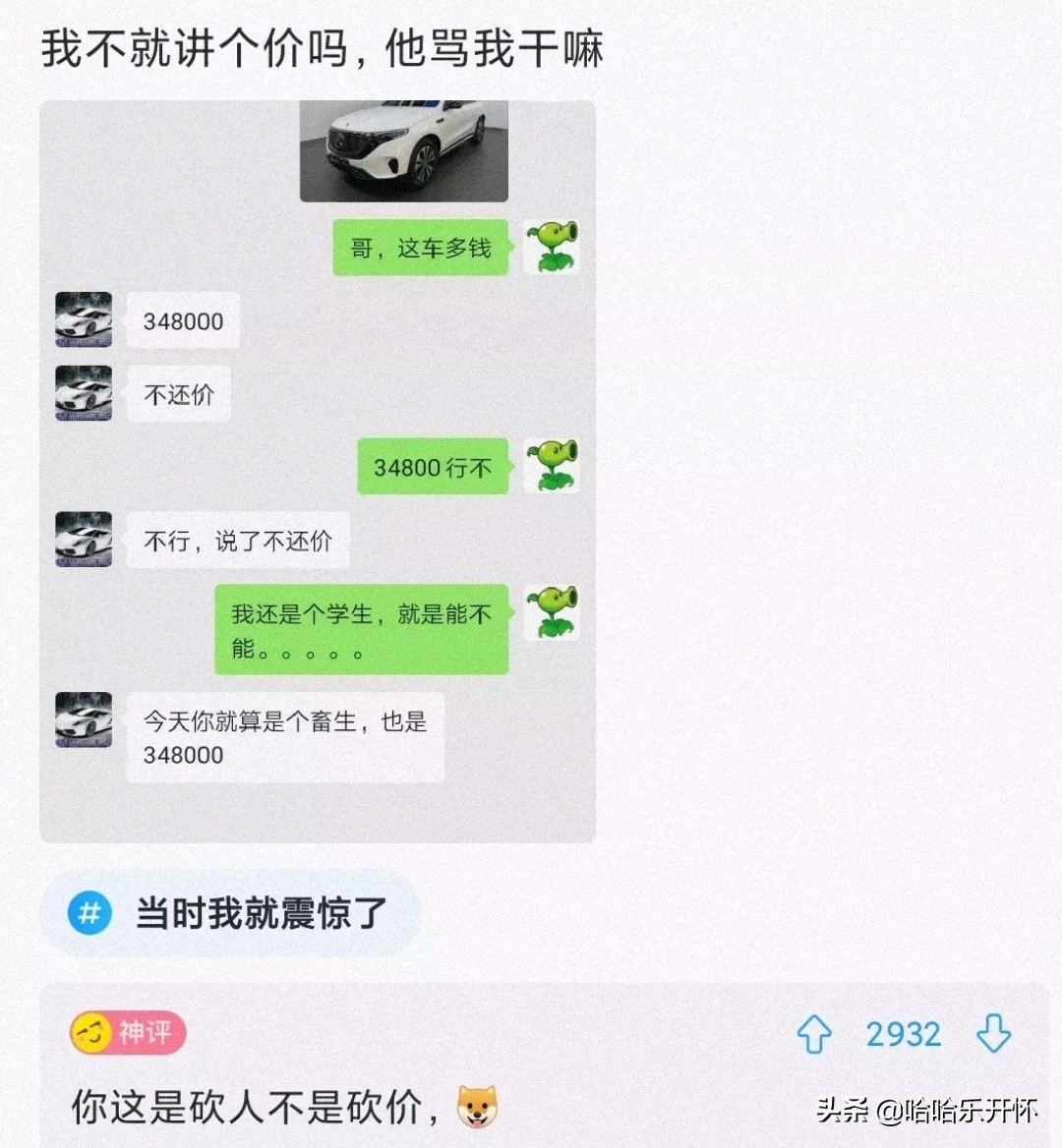Click the 34800 行不 green bubble

[433, 467]
